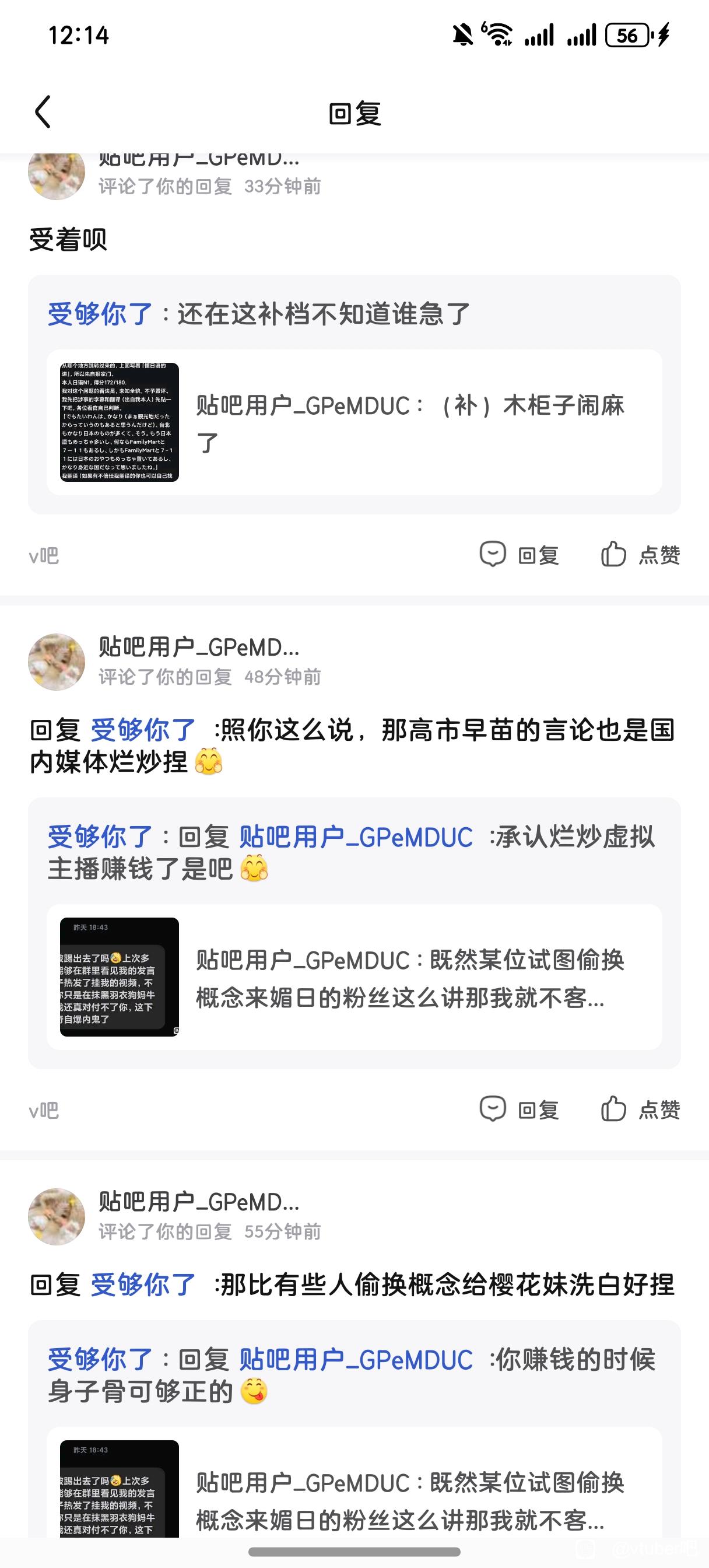Image resolution: width=709 pixels, height=1568 pixels.
Task: Like the 受着呗 comment
Action: click(x=640, y=555)
